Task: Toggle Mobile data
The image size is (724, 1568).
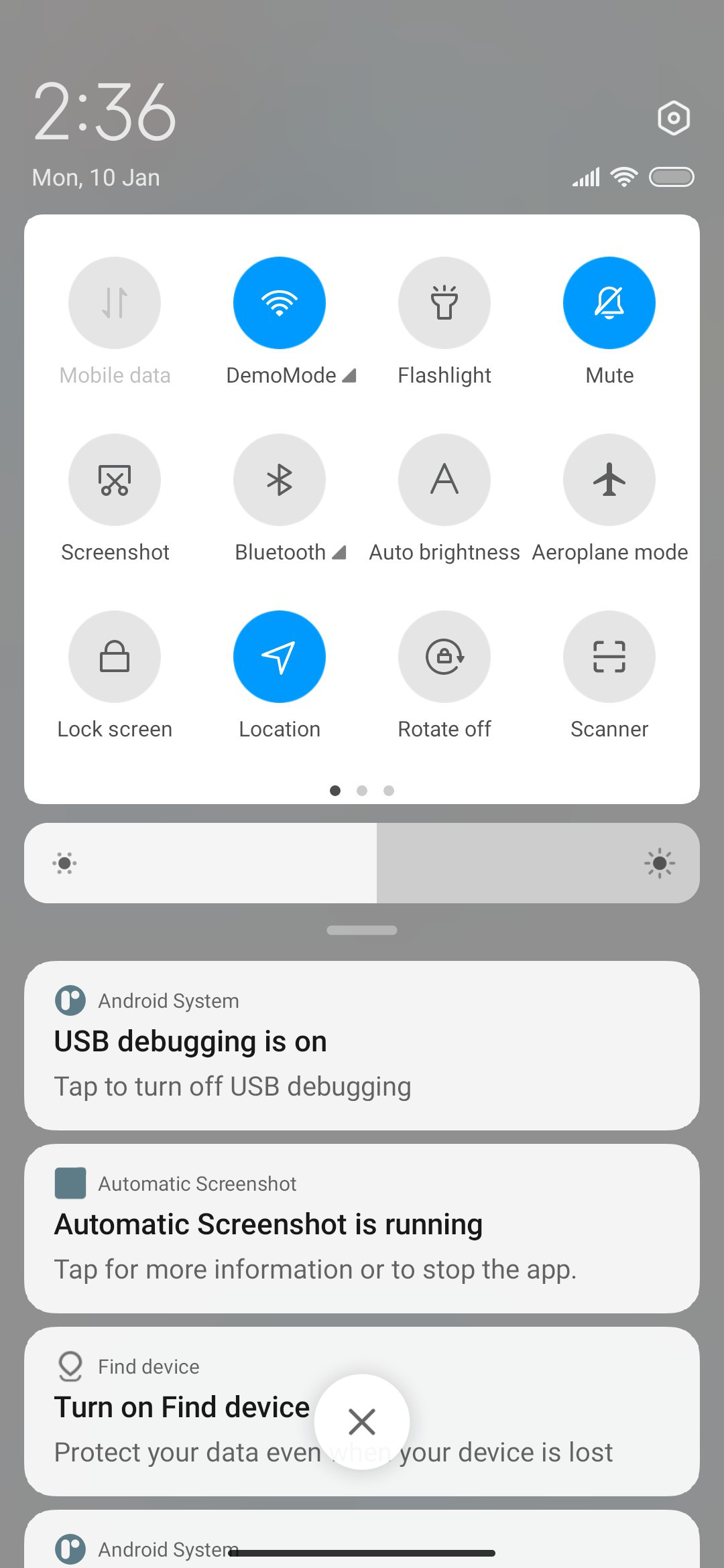Action: point(115,303)
